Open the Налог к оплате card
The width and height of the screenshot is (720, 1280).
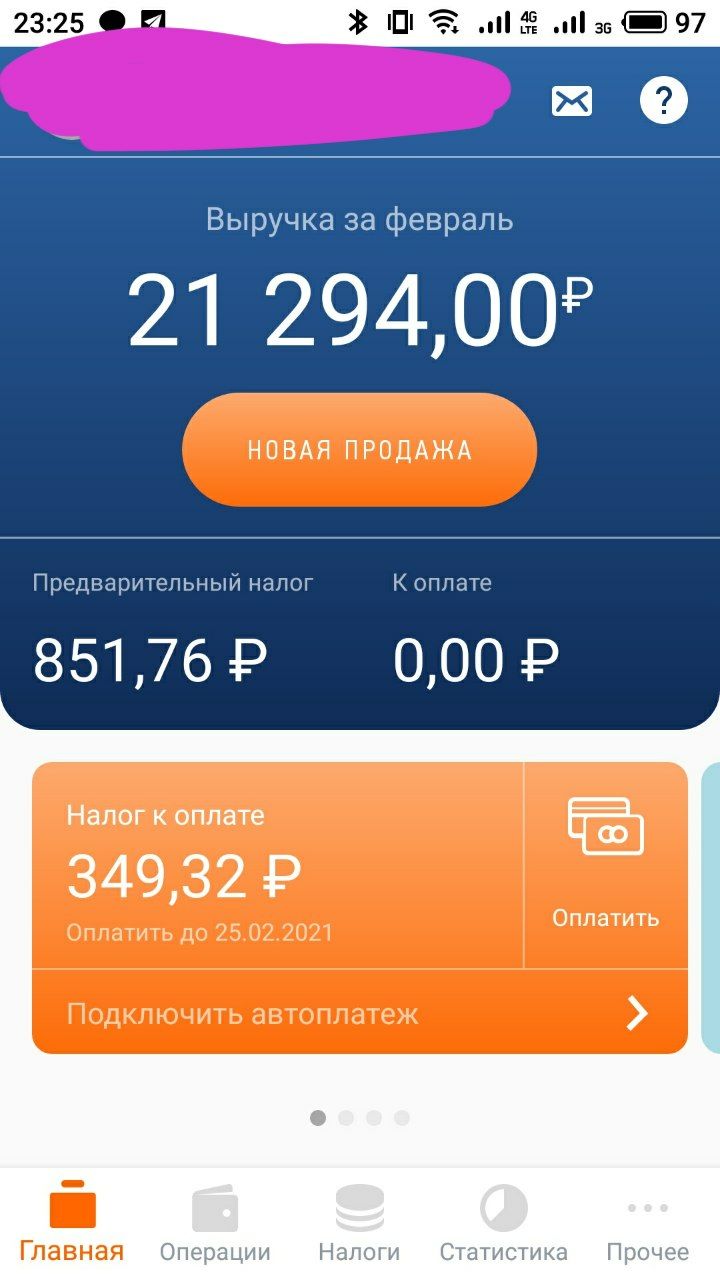278,866
